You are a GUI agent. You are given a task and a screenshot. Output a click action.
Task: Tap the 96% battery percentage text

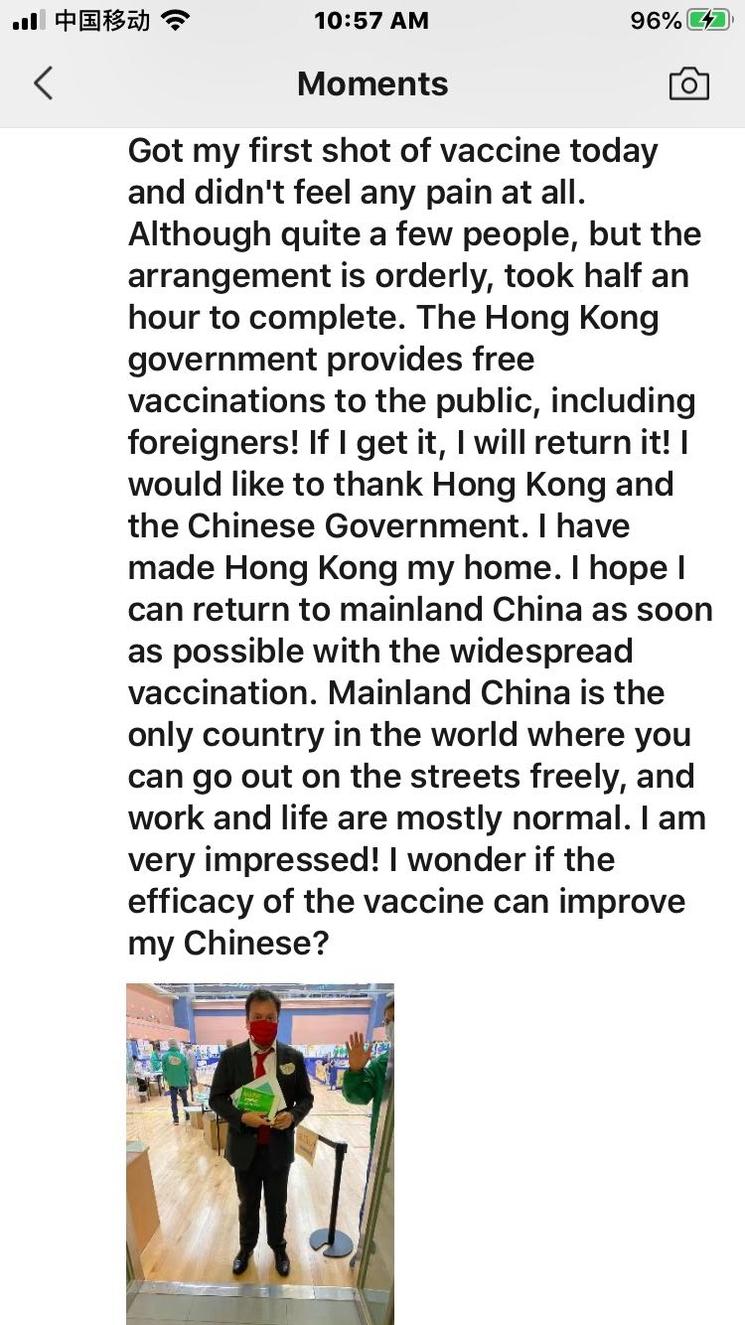point(655,17)
